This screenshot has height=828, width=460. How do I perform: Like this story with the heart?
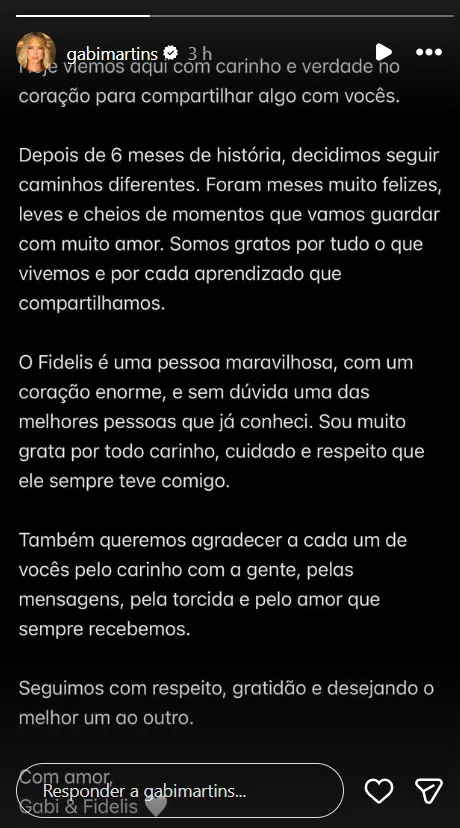(379, 791)
